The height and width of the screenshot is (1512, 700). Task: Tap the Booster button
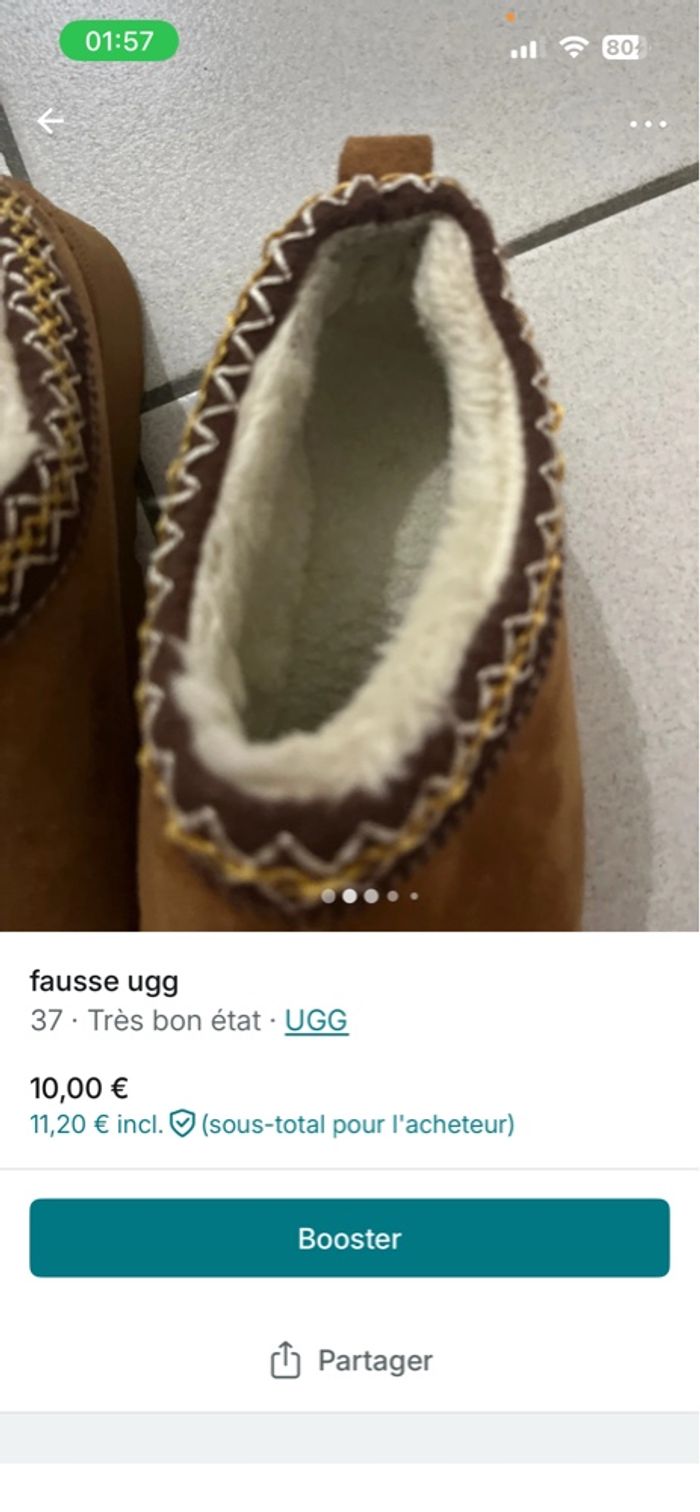[349, 1238]
